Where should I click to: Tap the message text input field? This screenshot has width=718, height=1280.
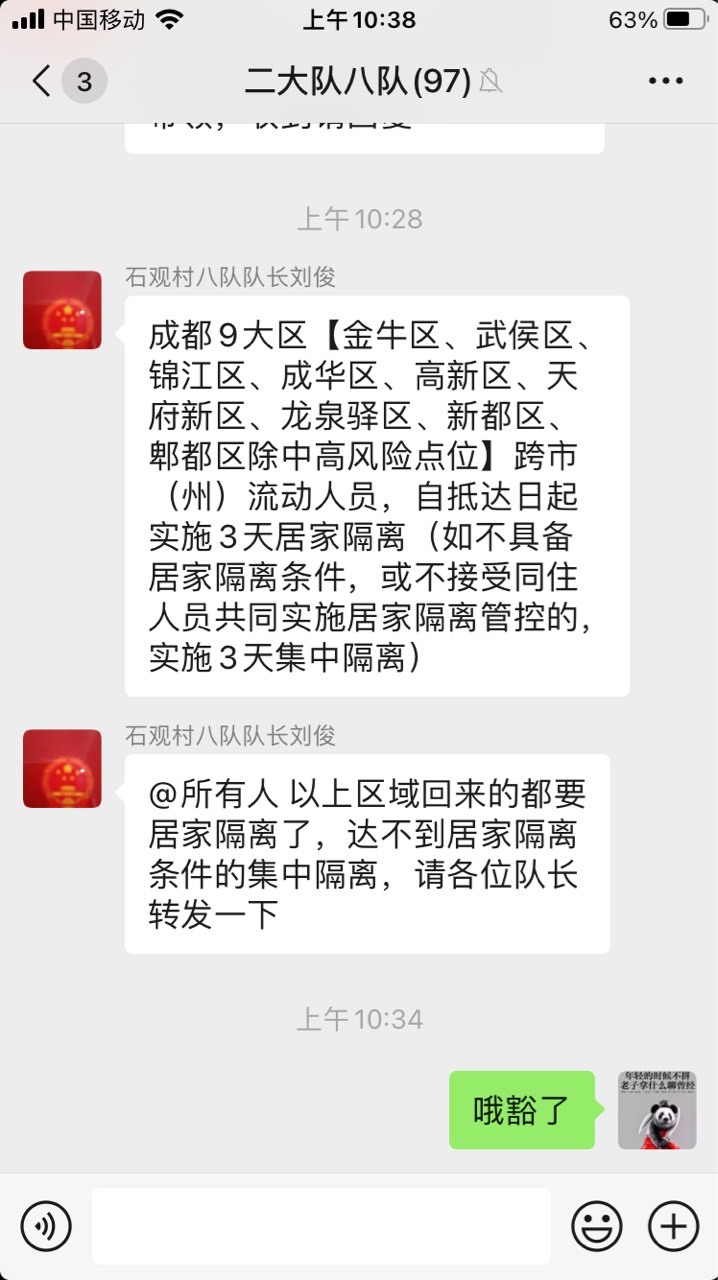click(x=321, y=1226)
